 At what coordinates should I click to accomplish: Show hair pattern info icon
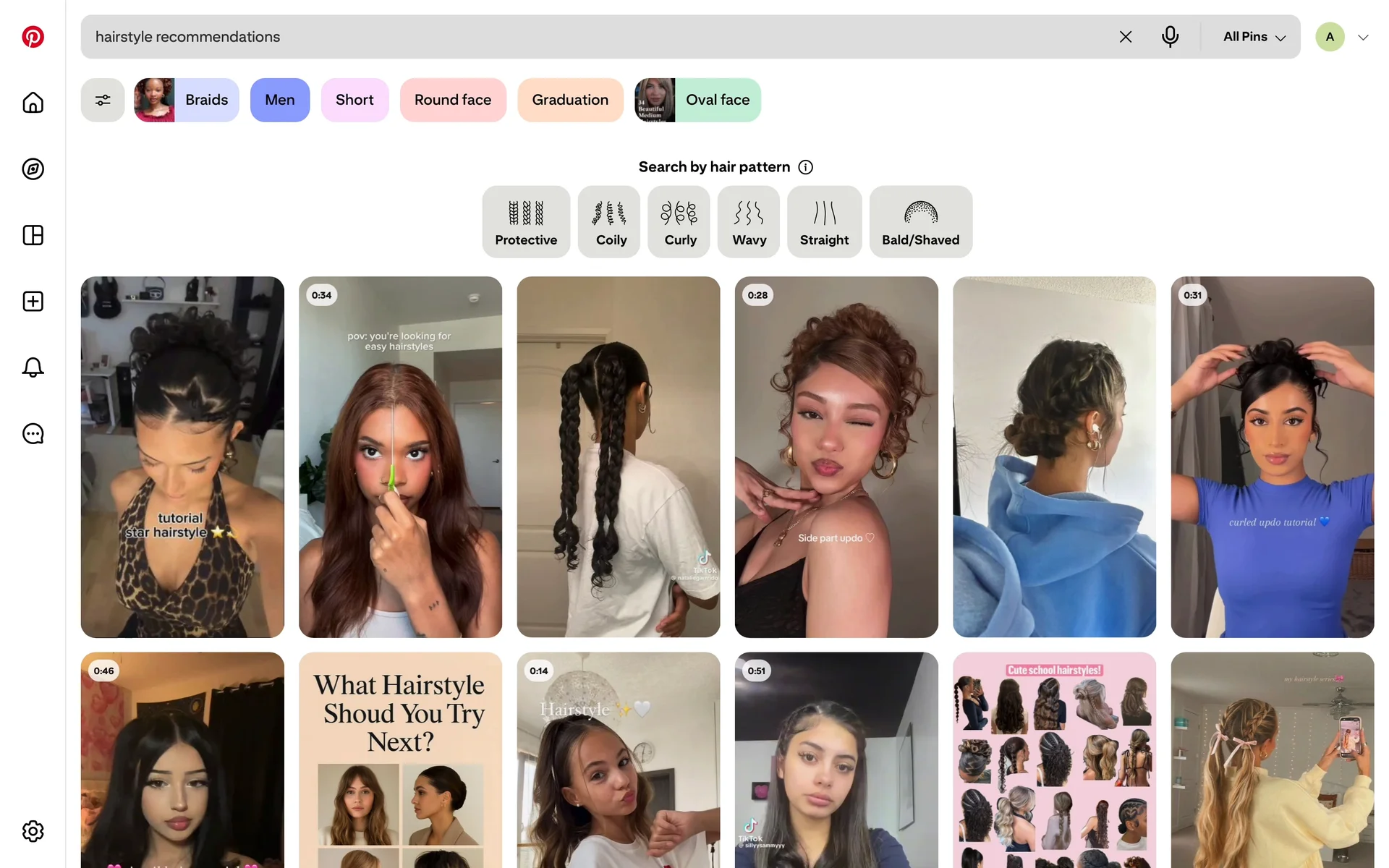(x=805, y=167)
